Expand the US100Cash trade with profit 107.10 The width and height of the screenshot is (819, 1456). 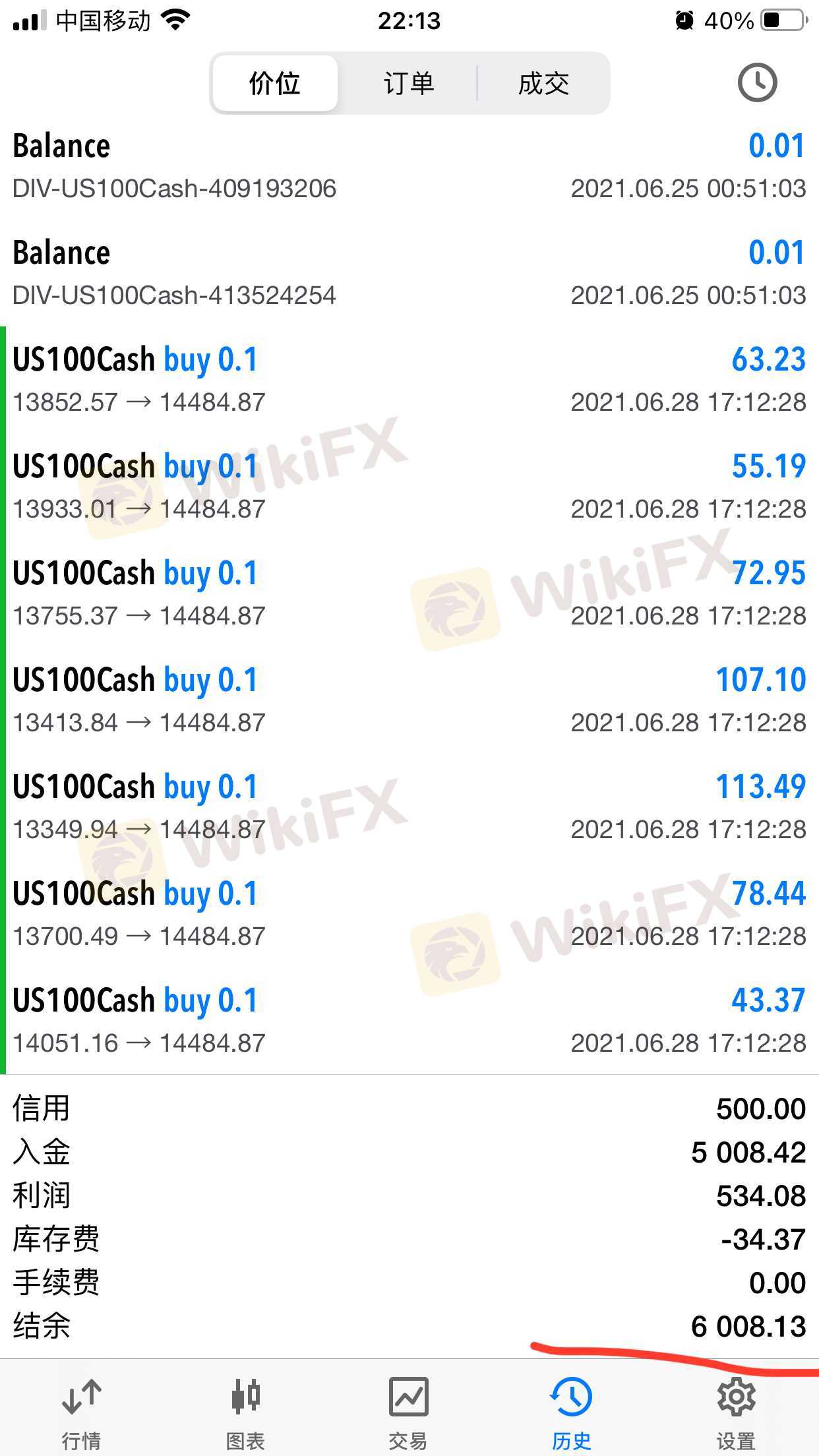409,700
